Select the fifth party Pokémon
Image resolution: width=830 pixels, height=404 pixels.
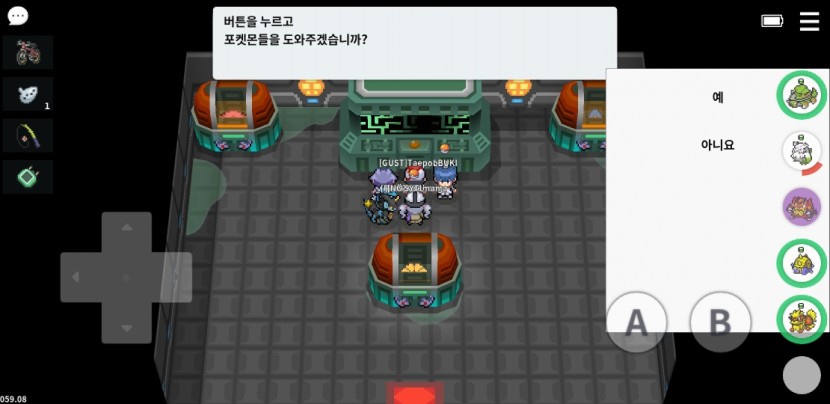(x=801, y=319)
